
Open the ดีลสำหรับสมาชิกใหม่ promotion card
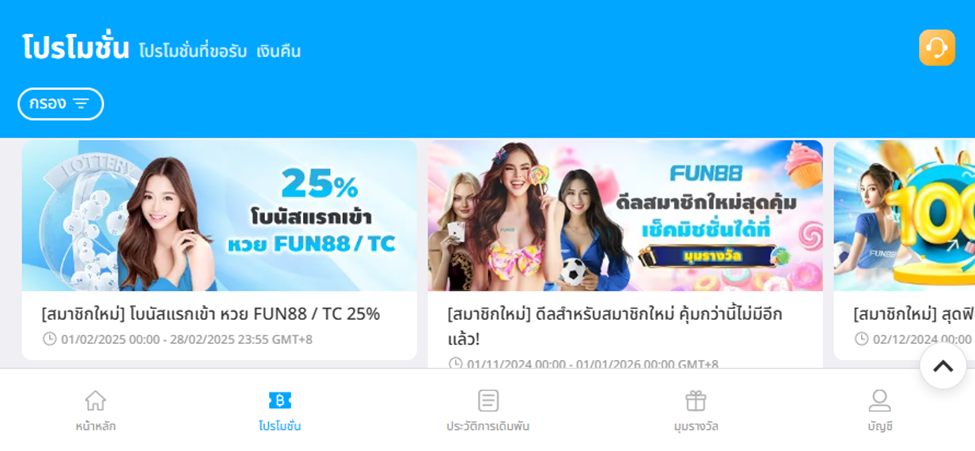[x=625, y=250]
